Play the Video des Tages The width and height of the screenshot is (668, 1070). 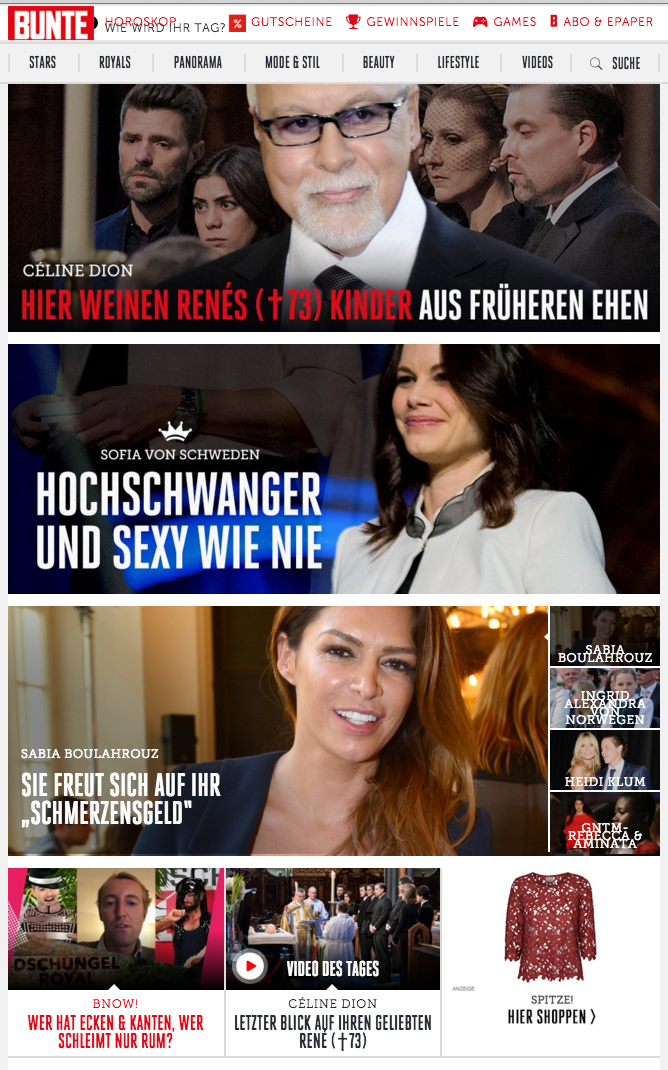249,966
